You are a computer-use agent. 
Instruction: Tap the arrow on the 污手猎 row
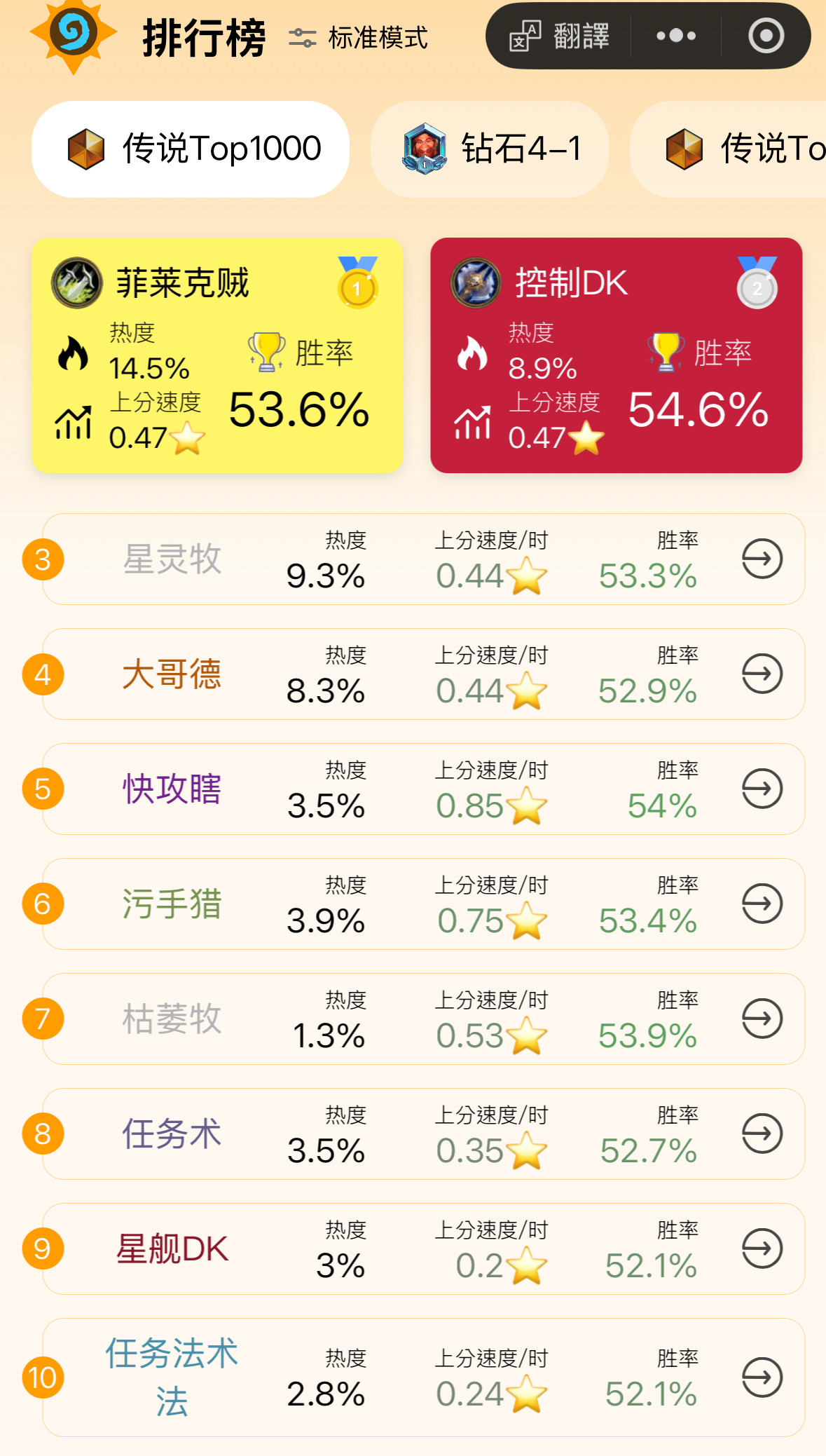762,904
